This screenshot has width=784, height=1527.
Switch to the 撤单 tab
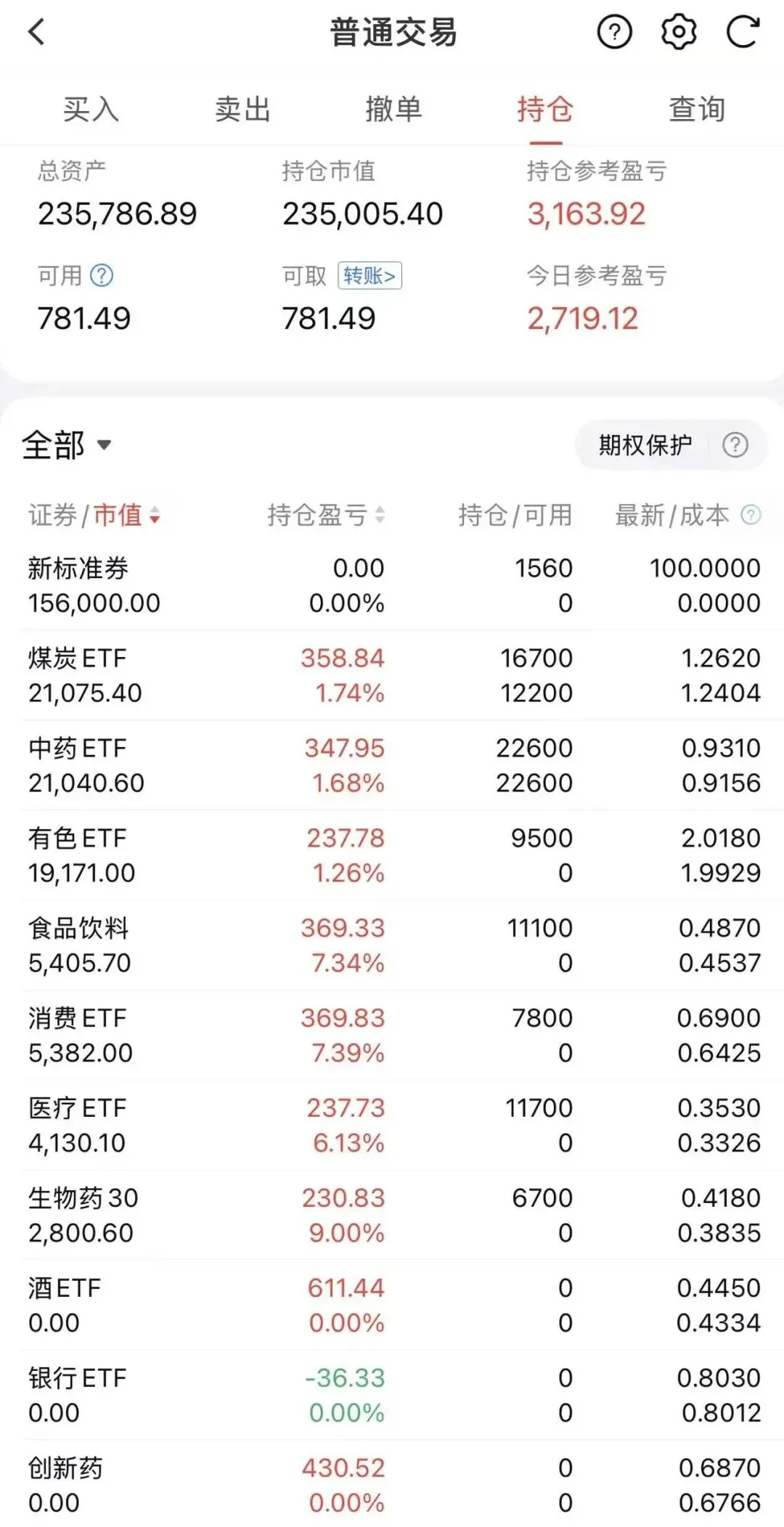click(393, 110)
